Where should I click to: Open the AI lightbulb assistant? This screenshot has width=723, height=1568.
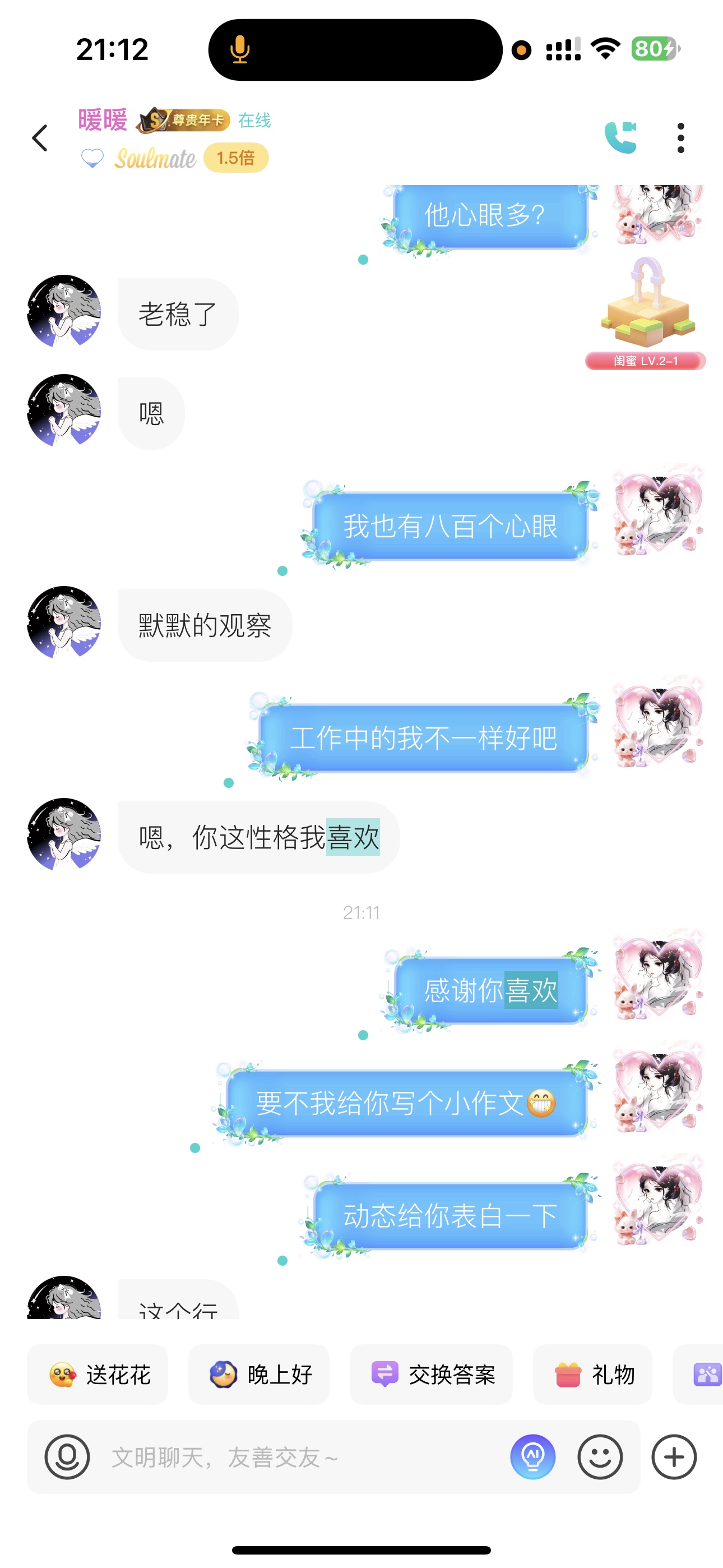(533, 1456)
